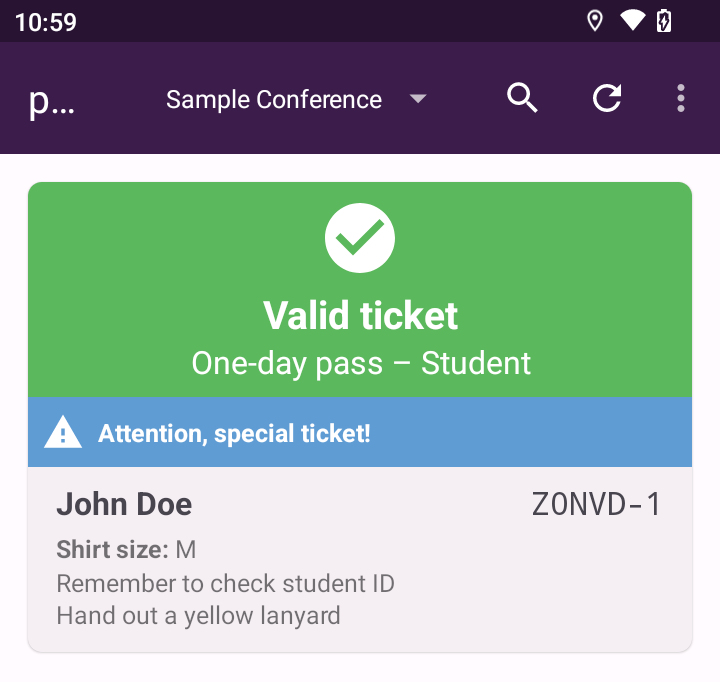Open the search icon in the app bar
The image size is (720, 682).
coord(522,98)
